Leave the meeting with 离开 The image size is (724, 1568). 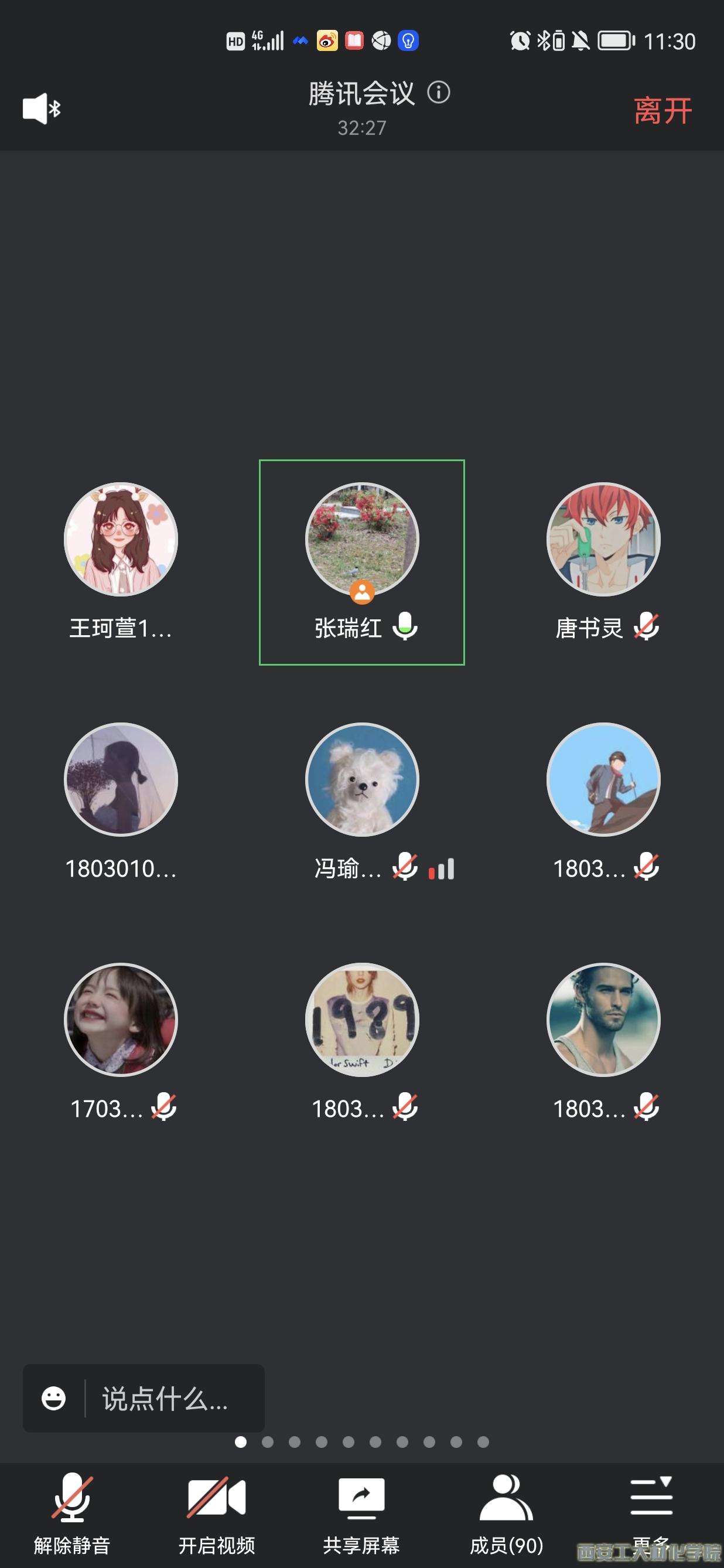tap(662, 111)
